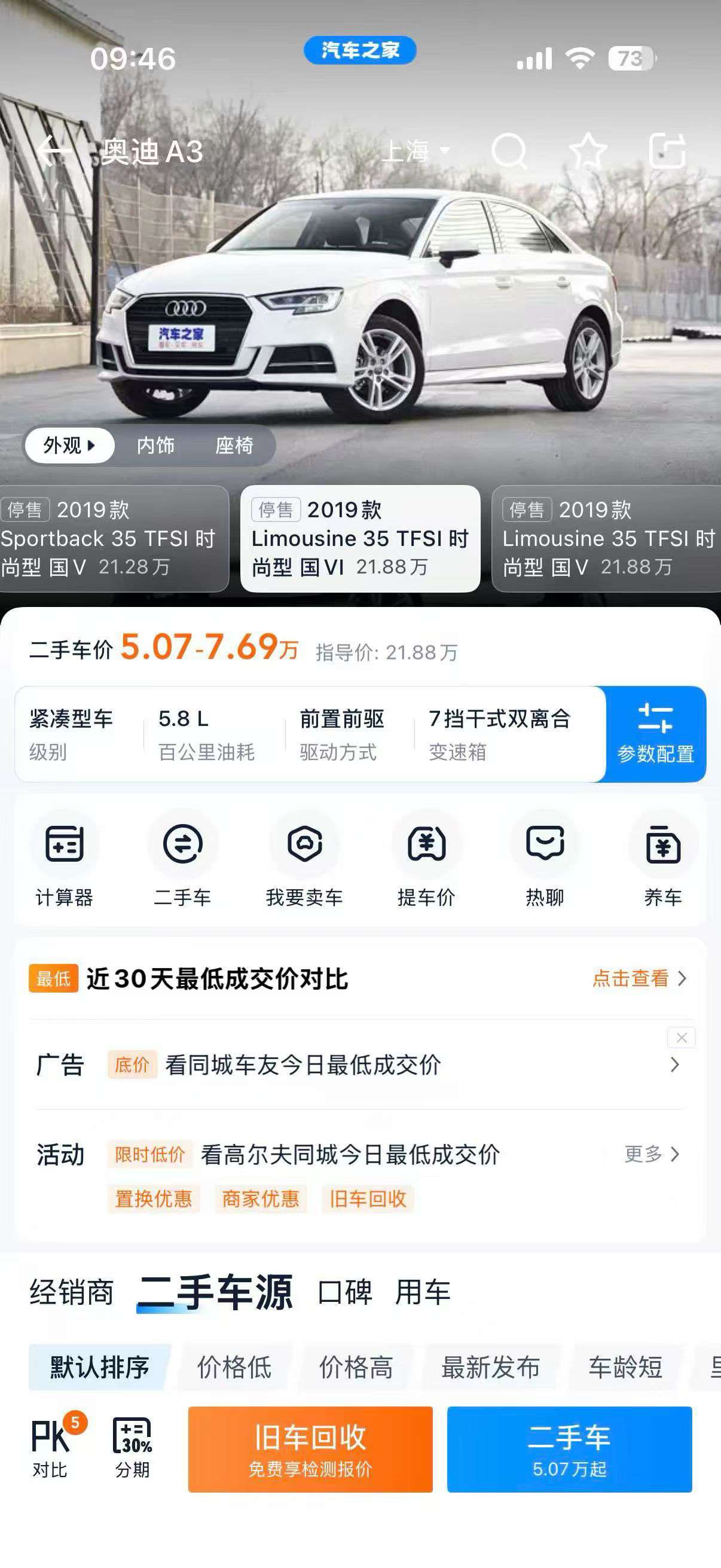Favorite this car with the star icon
Viewport: 721px width, 1568px height.
click(x=588, y=151)
